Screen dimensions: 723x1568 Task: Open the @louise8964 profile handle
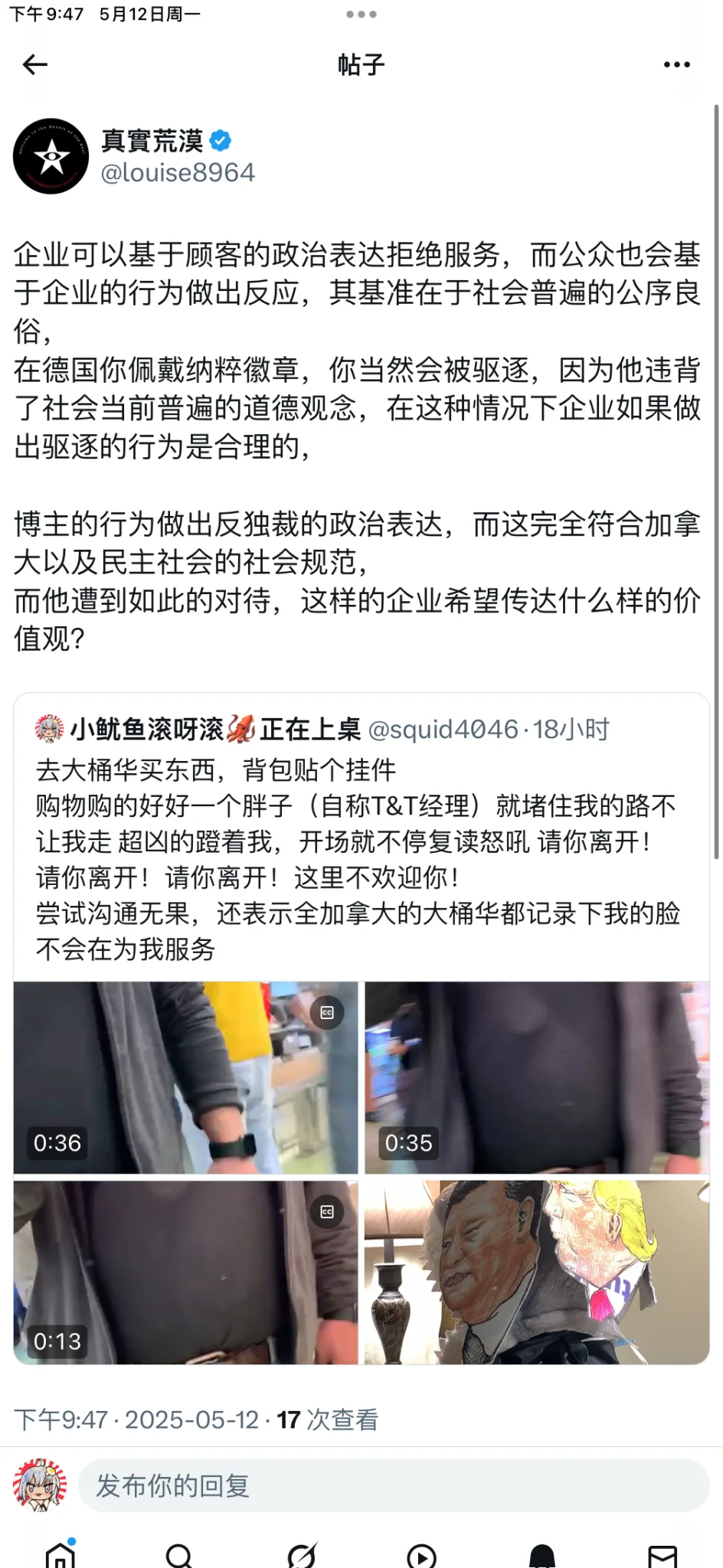coord(178,173)
